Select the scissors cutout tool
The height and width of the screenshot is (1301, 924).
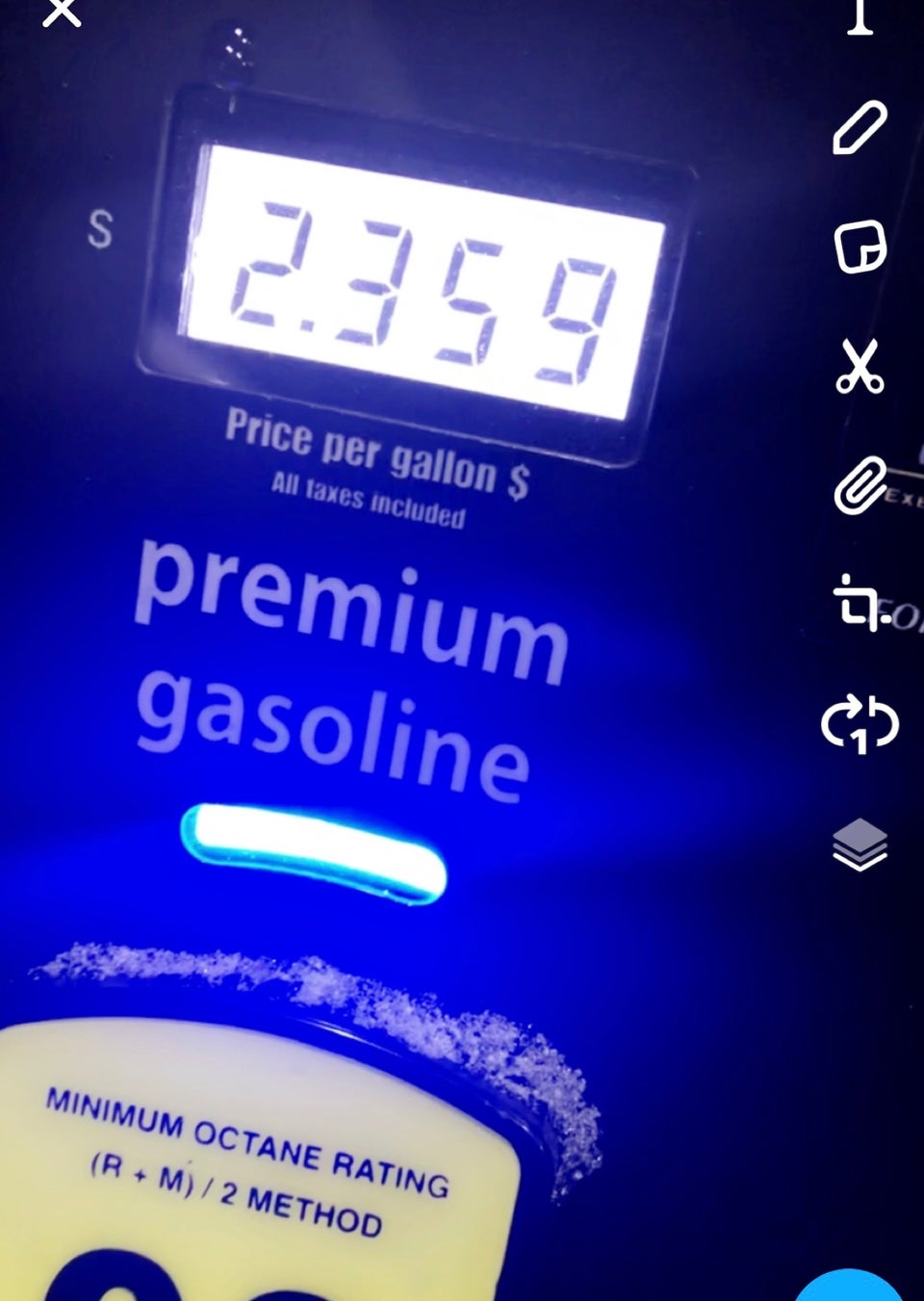(859, 367)
